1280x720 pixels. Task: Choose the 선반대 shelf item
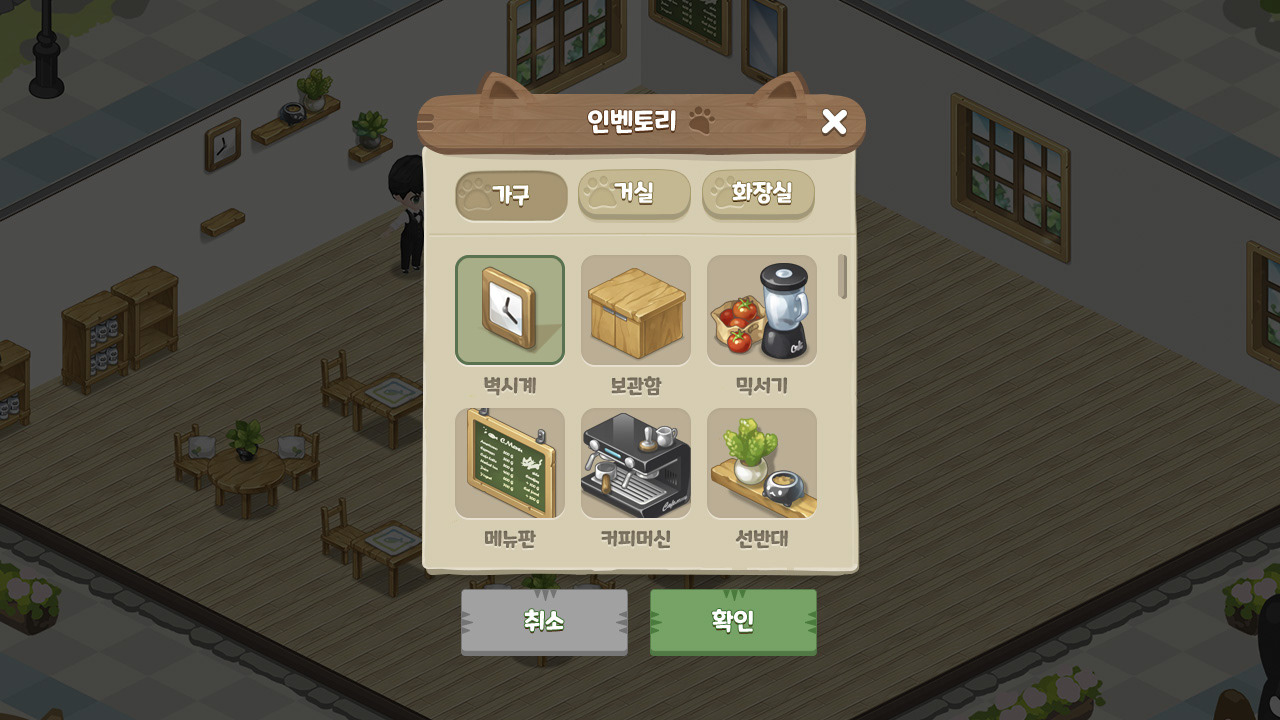tap(762, 463)
